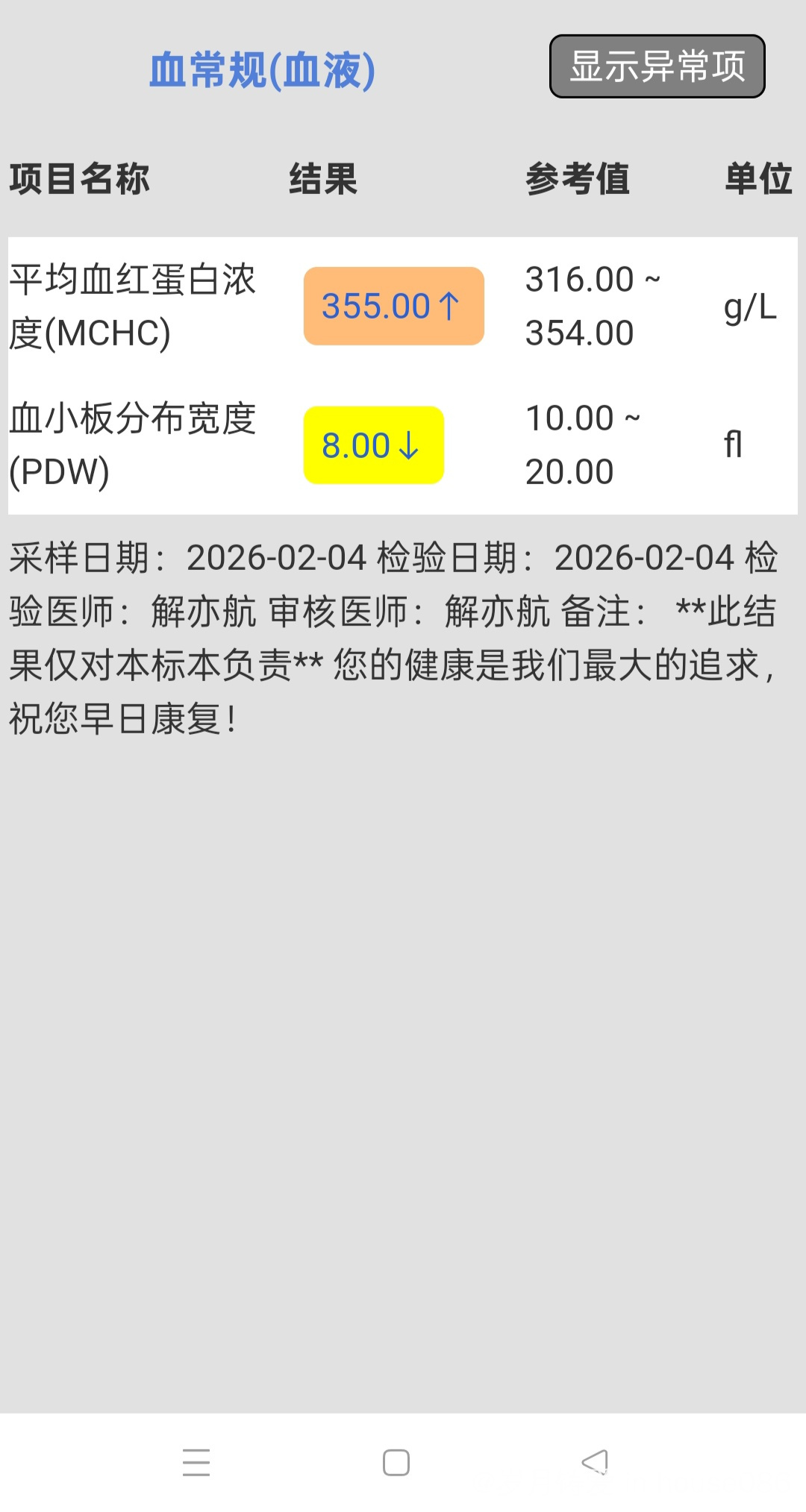Open the recent apps menu

(x=196, y=1462)
